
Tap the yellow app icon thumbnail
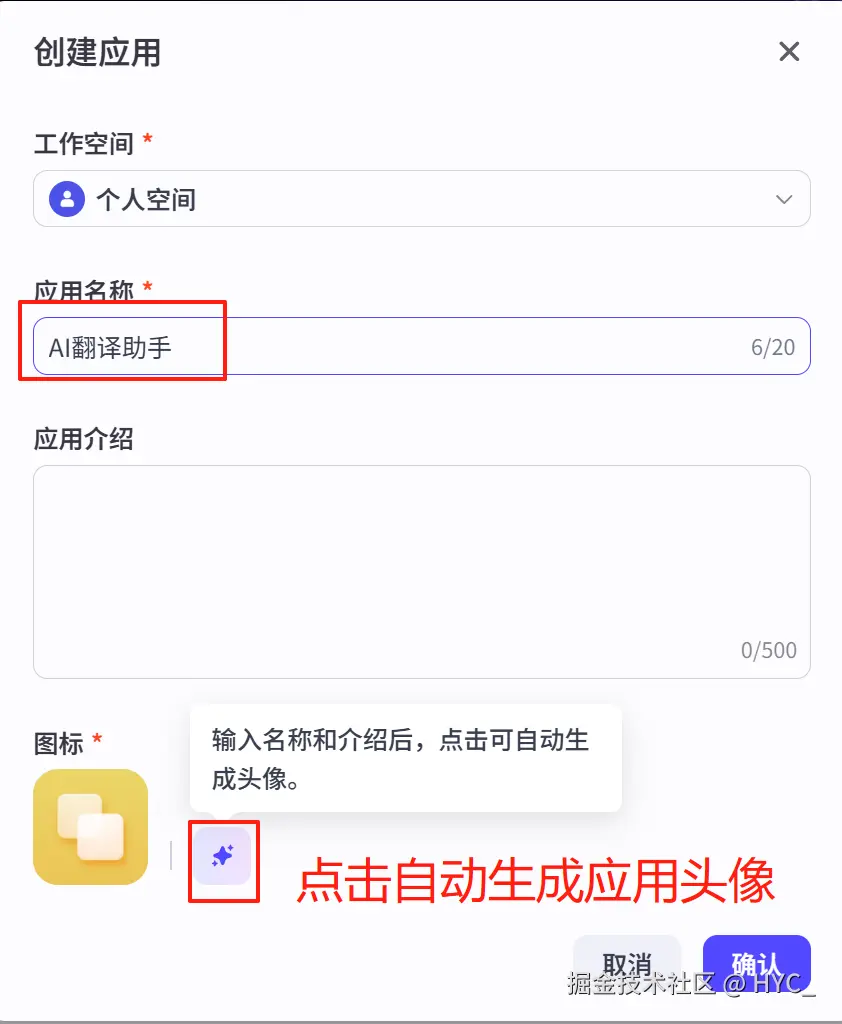point(91,827)
